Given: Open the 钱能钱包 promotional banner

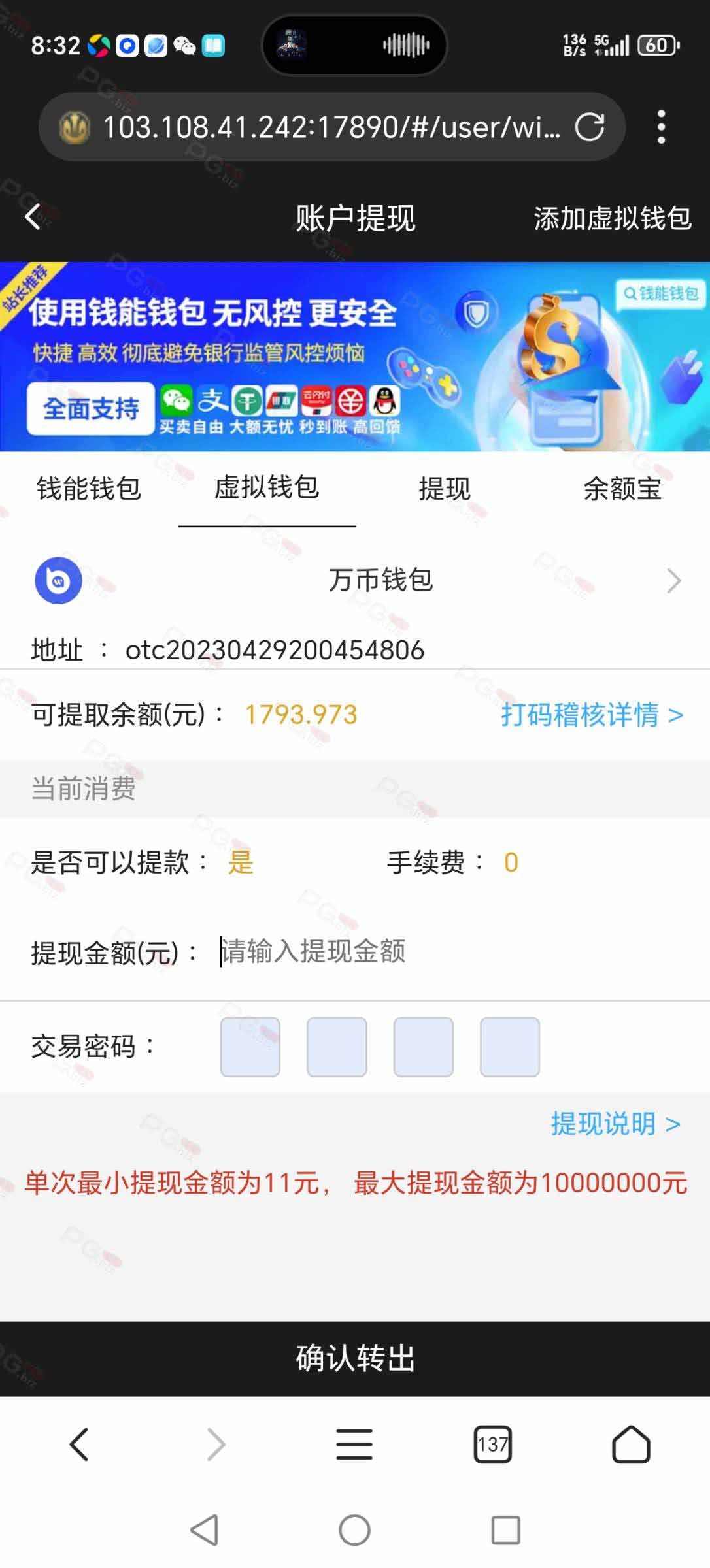Looking at the screenshot, I should pyautogui.click(x=355, y=357).
